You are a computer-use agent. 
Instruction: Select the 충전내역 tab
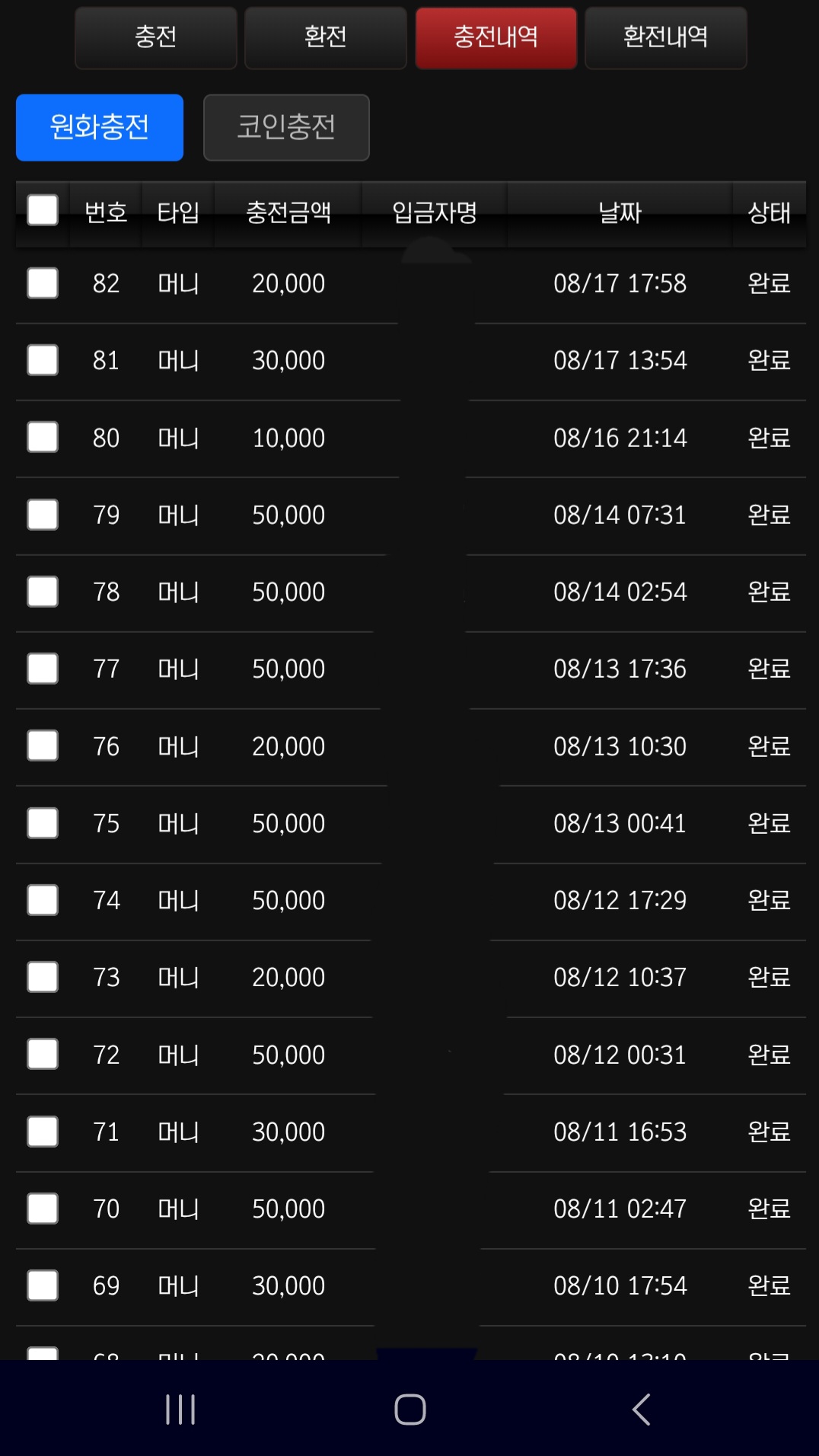496,38
